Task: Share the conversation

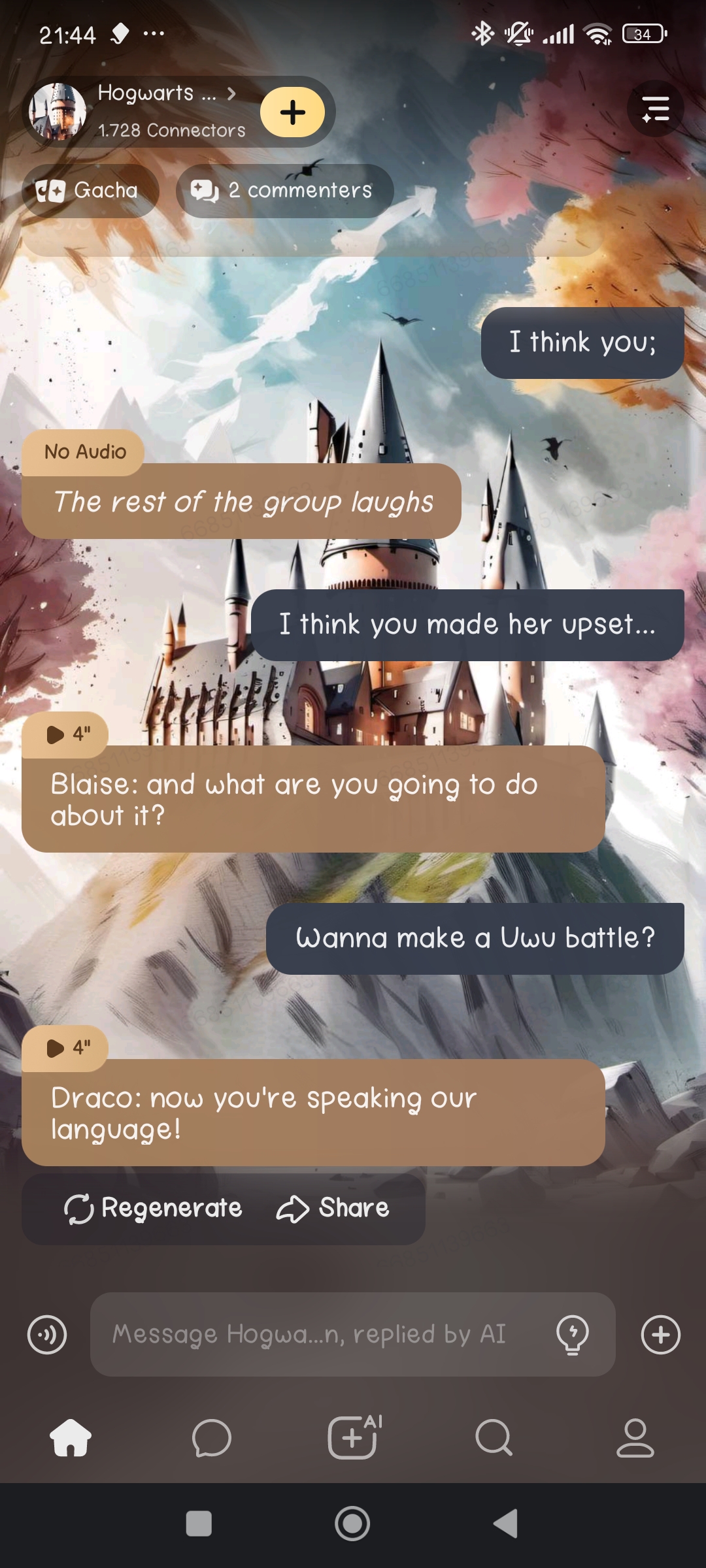Action: coord(333,1208)
